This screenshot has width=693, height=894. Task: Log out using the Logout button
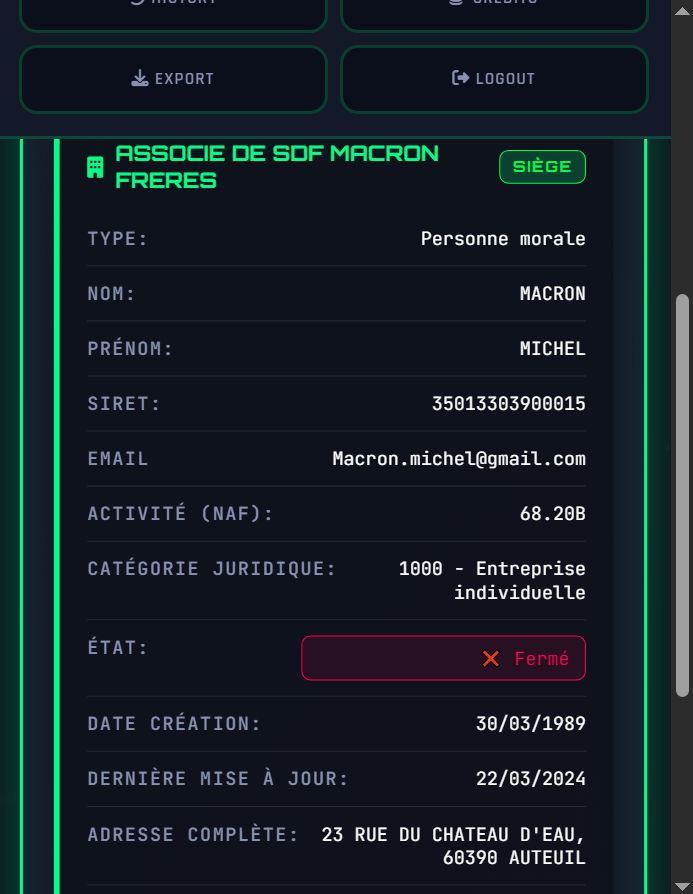[494, 79]
